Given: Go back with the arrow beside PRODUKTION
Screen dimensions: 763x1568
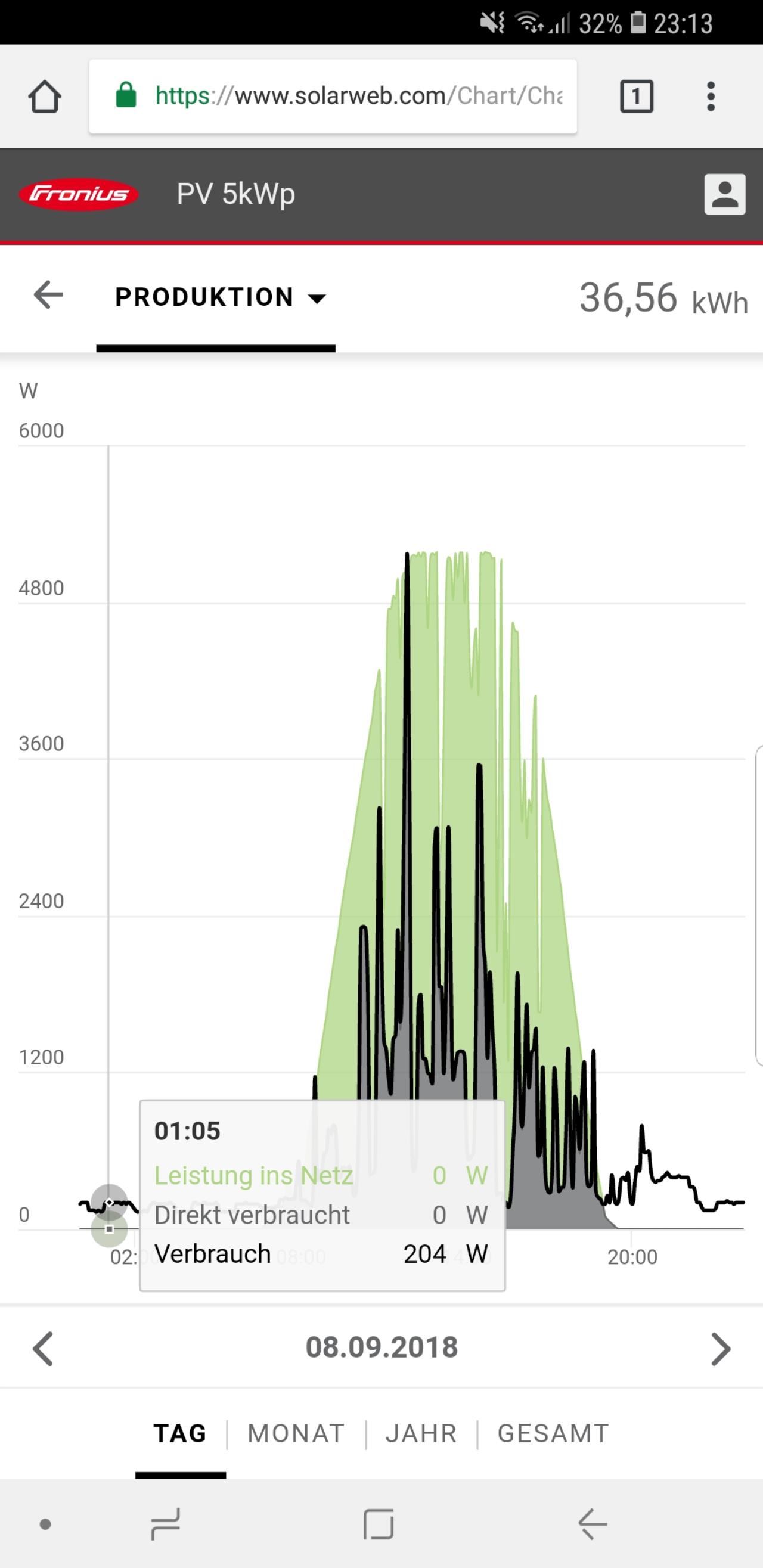Looking at the screenshot, I should pos(48,295).
